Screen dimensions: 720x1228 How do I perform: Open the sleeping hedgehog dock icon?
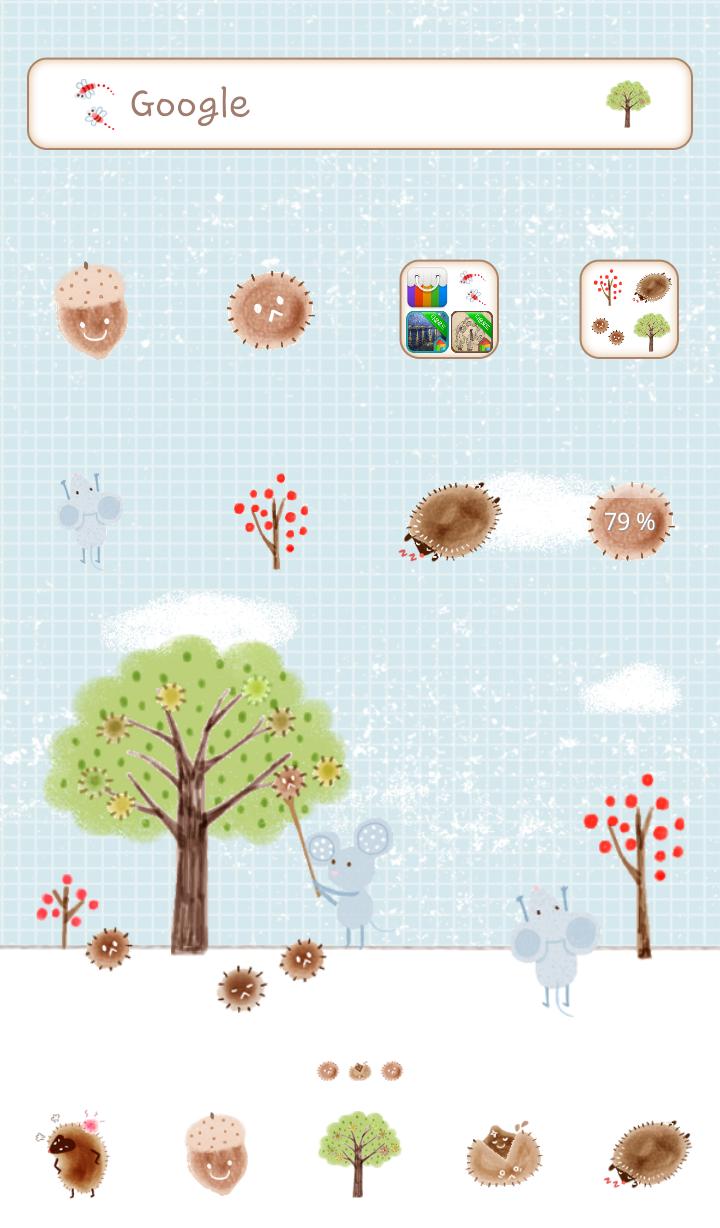click(x=647, y=1154)
